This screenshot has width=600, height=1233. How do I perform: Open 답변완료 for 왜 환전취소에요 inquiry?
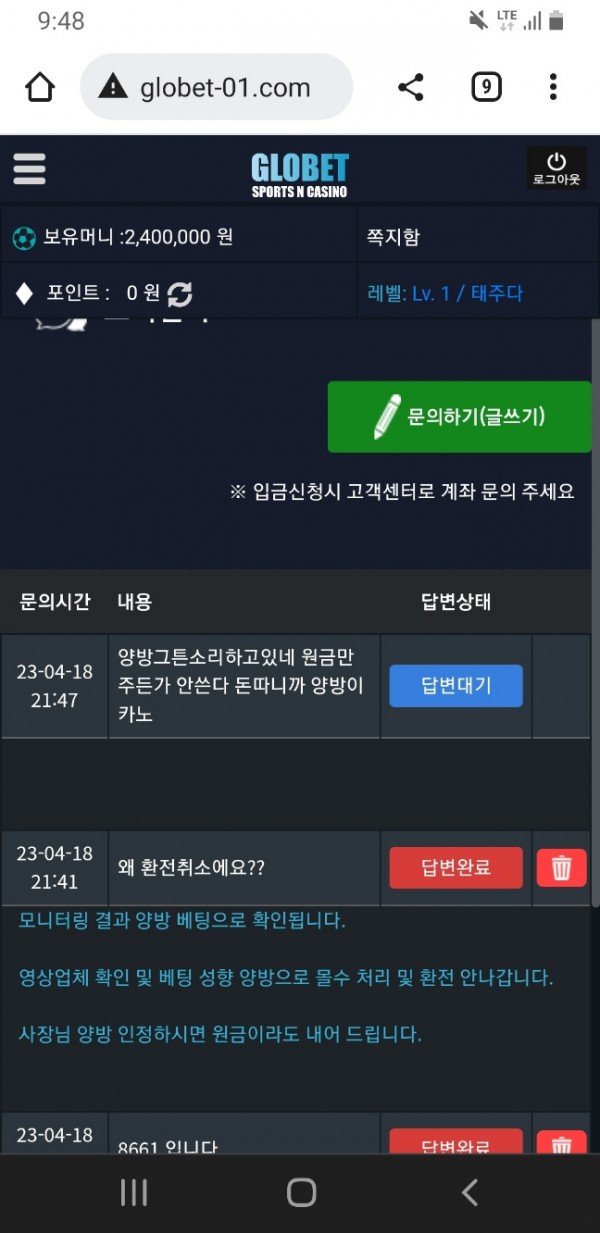click(455, 868)
